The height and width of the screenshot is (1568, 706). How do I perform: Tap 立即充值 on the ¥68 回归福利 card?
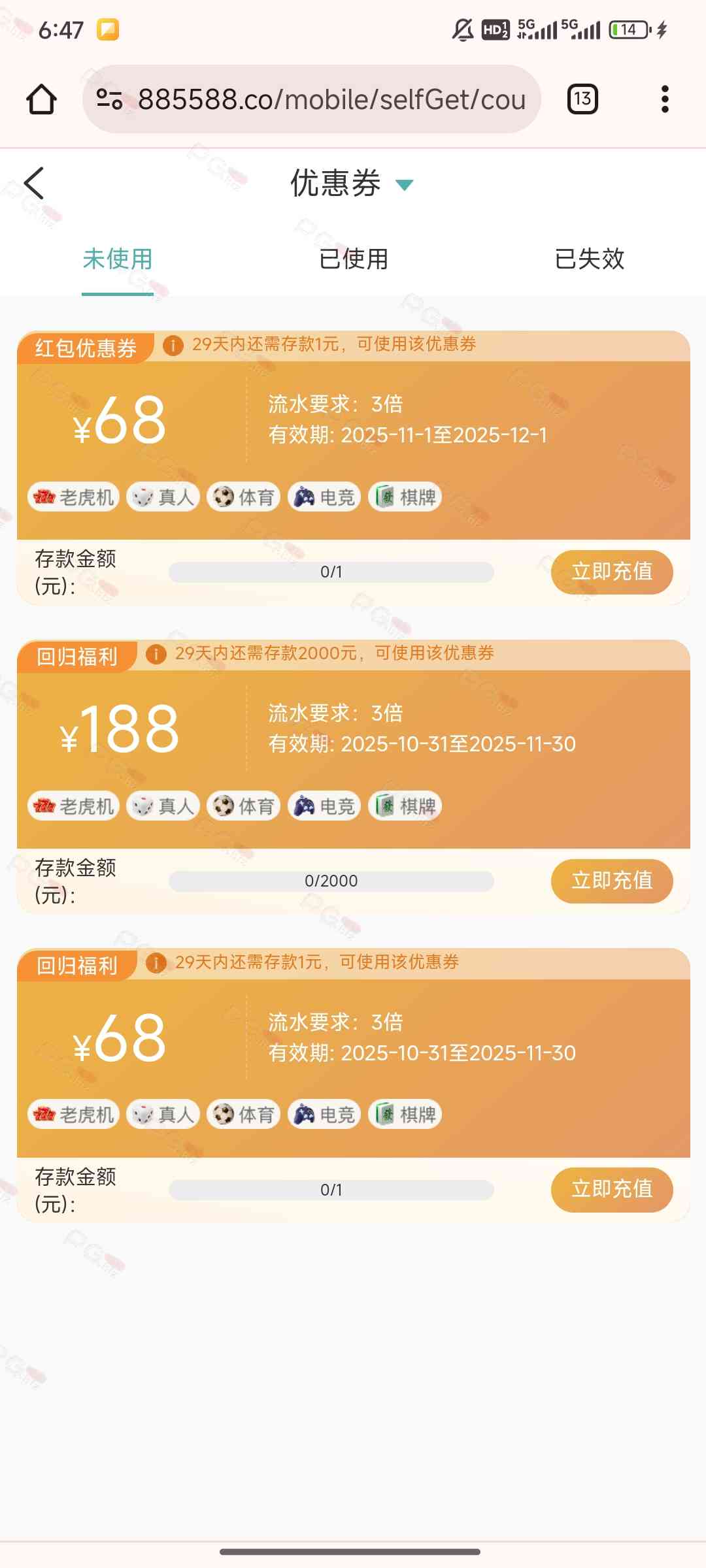point(611,1189)
